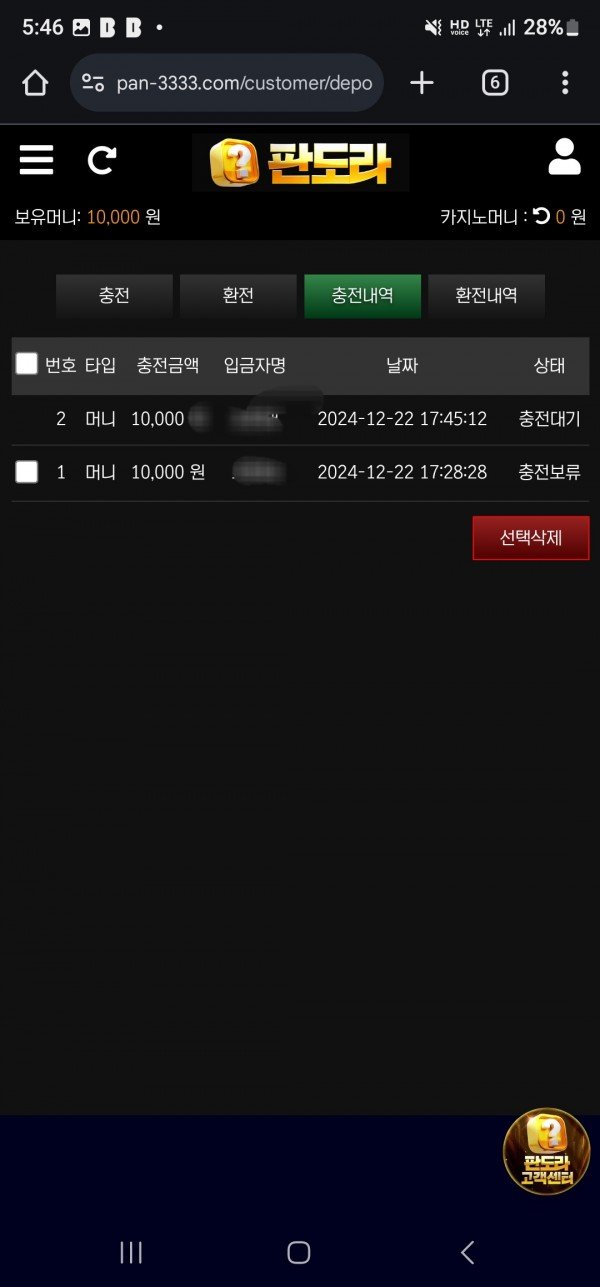
Task: Open the browser overflow menu
Action: (x=565, y=83)
